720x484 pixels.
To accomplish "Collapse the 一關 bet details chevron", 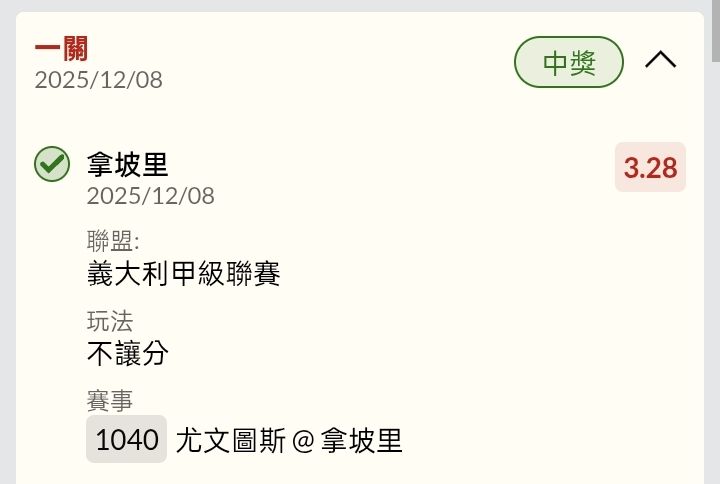I will pyautogui.click(x=660, y=61).
